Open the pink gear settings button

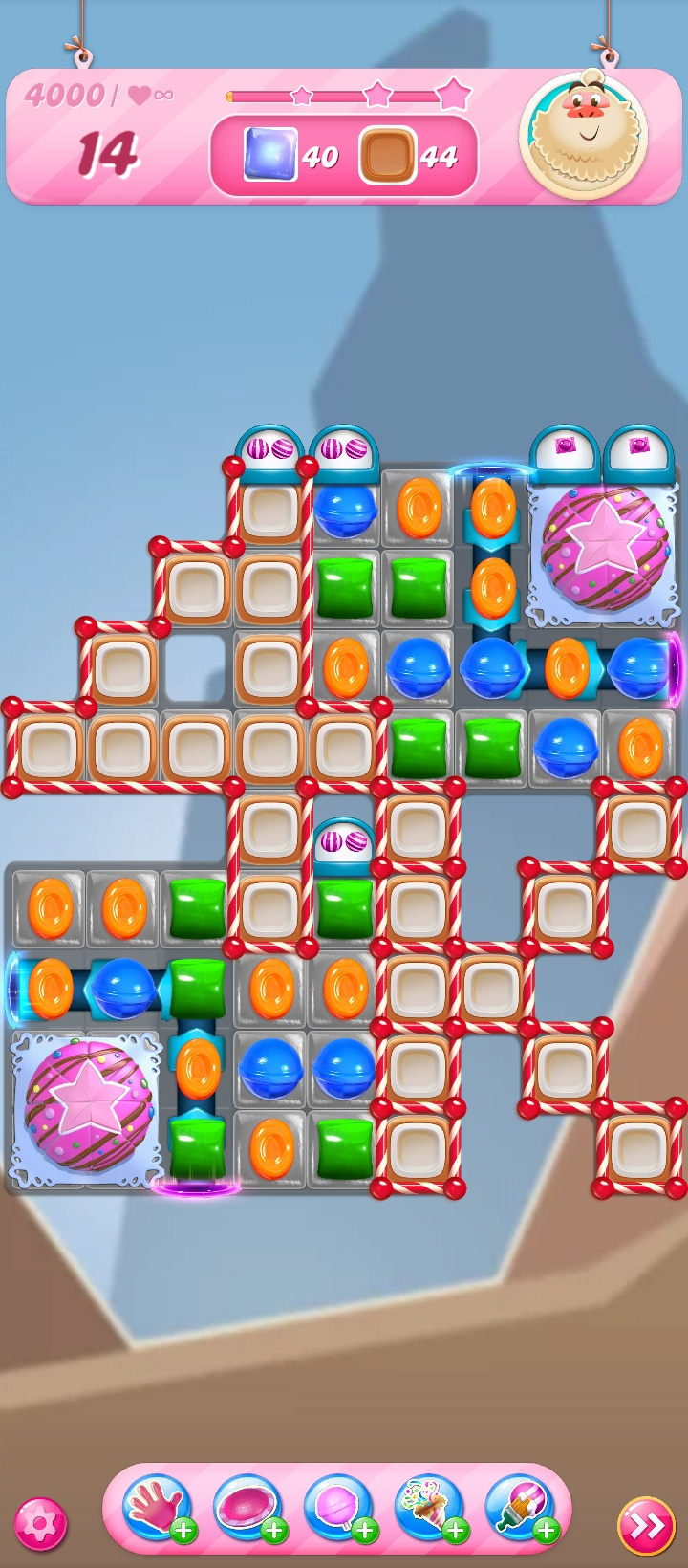click(40, 1524)
